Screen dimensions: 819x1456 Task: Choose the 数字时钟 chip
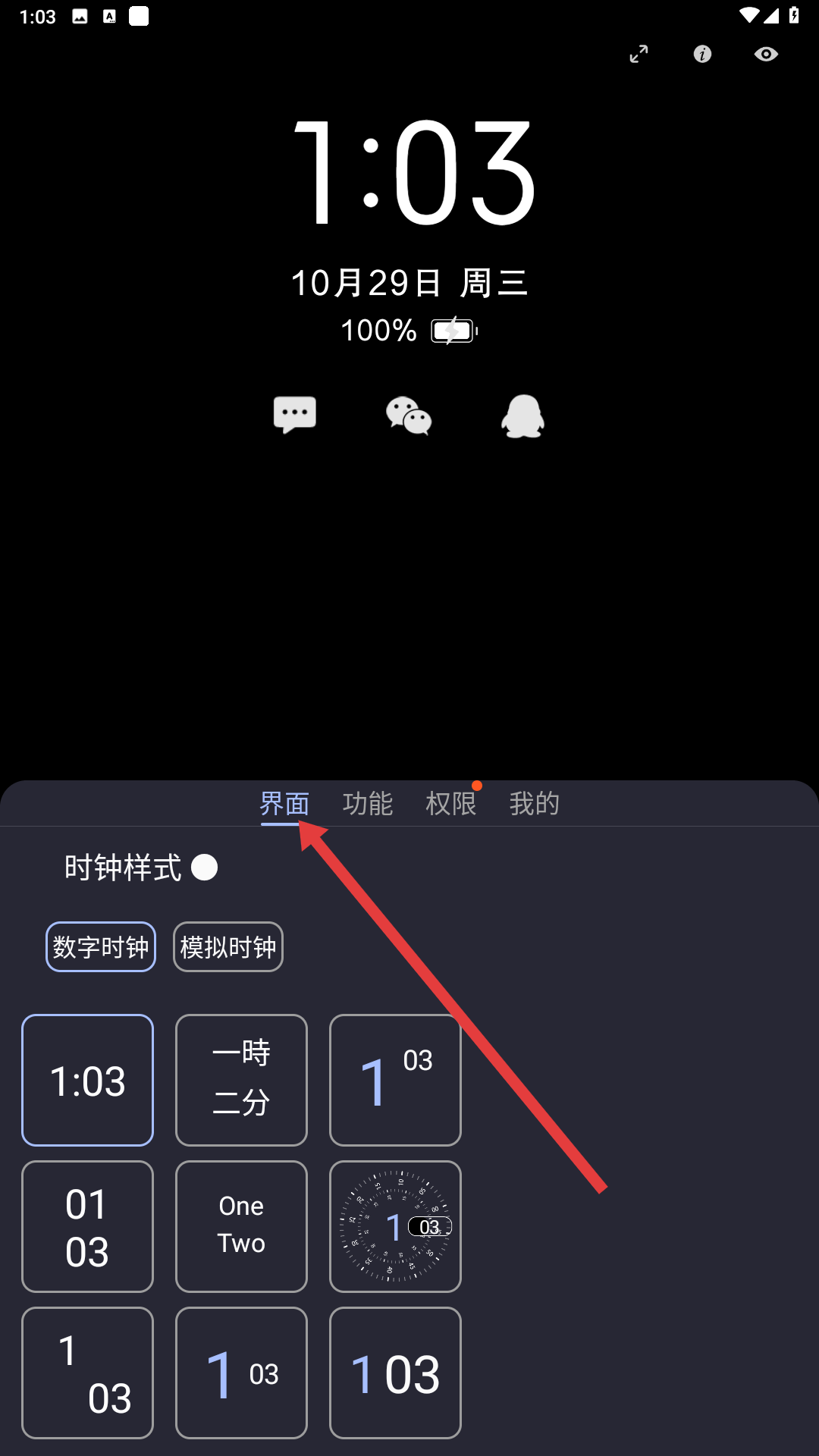coord(101,947)
